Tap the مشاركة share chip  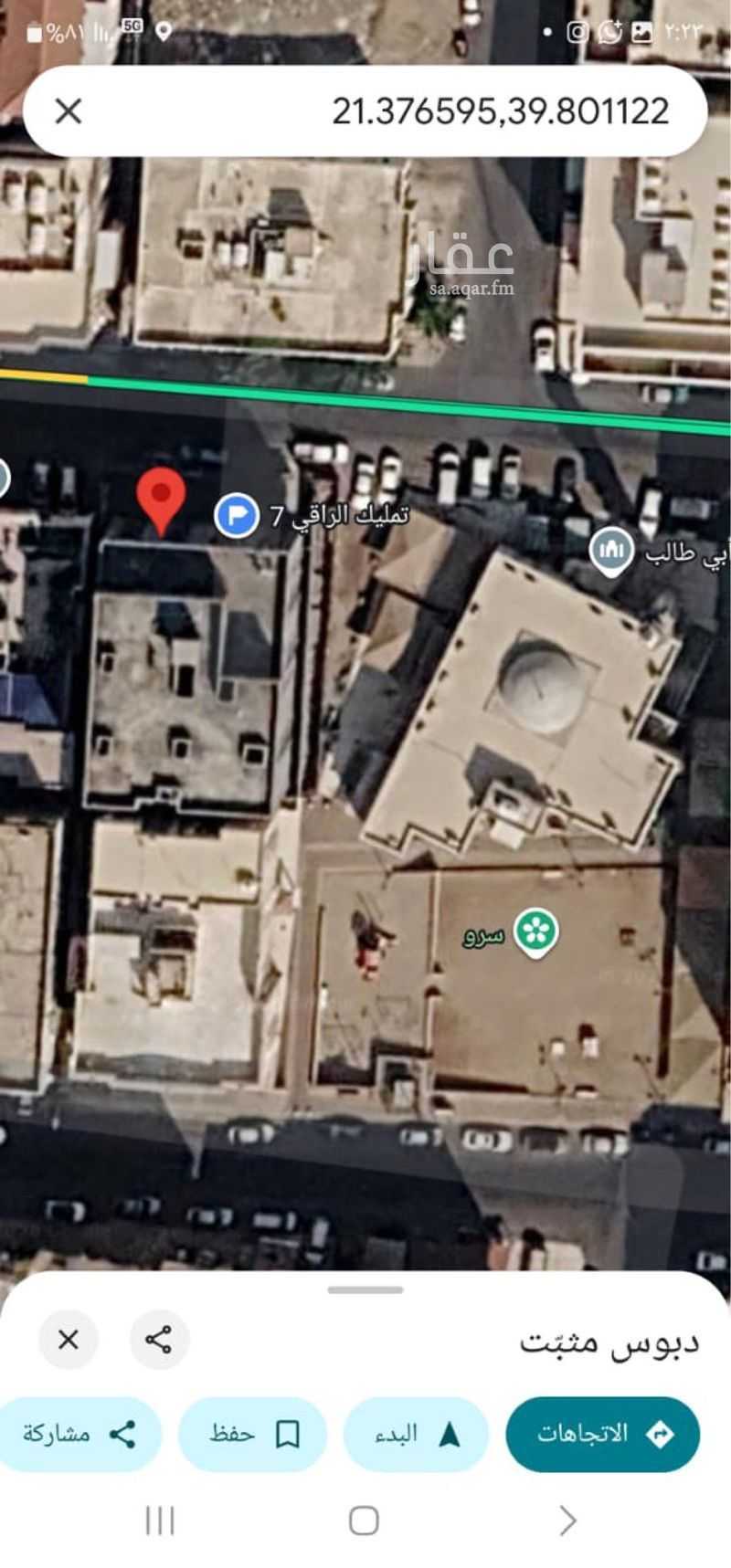pos(80,1434)
